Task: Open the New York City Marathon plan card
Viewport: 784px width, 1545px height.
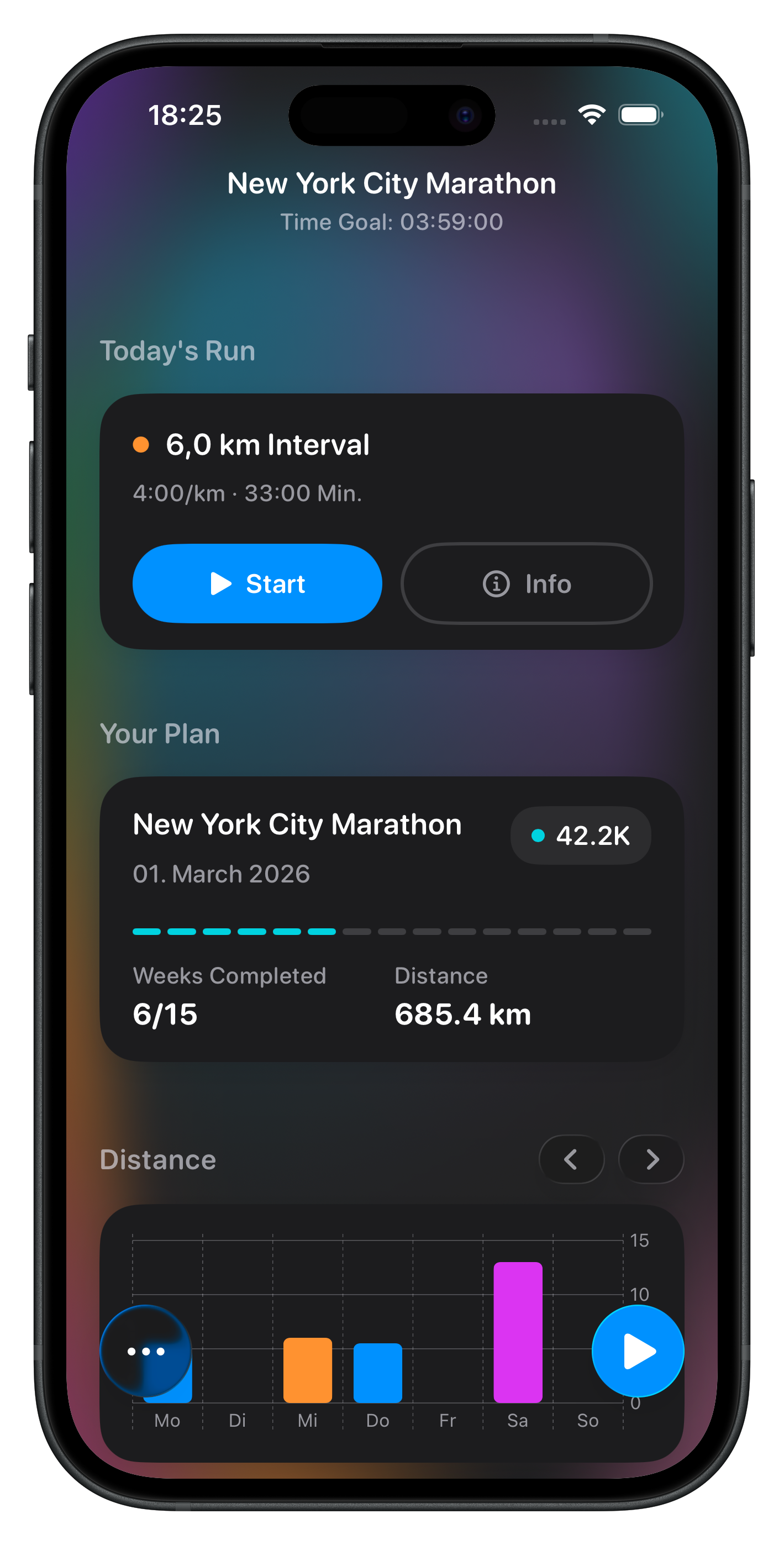Action: (x=391, y=918)
